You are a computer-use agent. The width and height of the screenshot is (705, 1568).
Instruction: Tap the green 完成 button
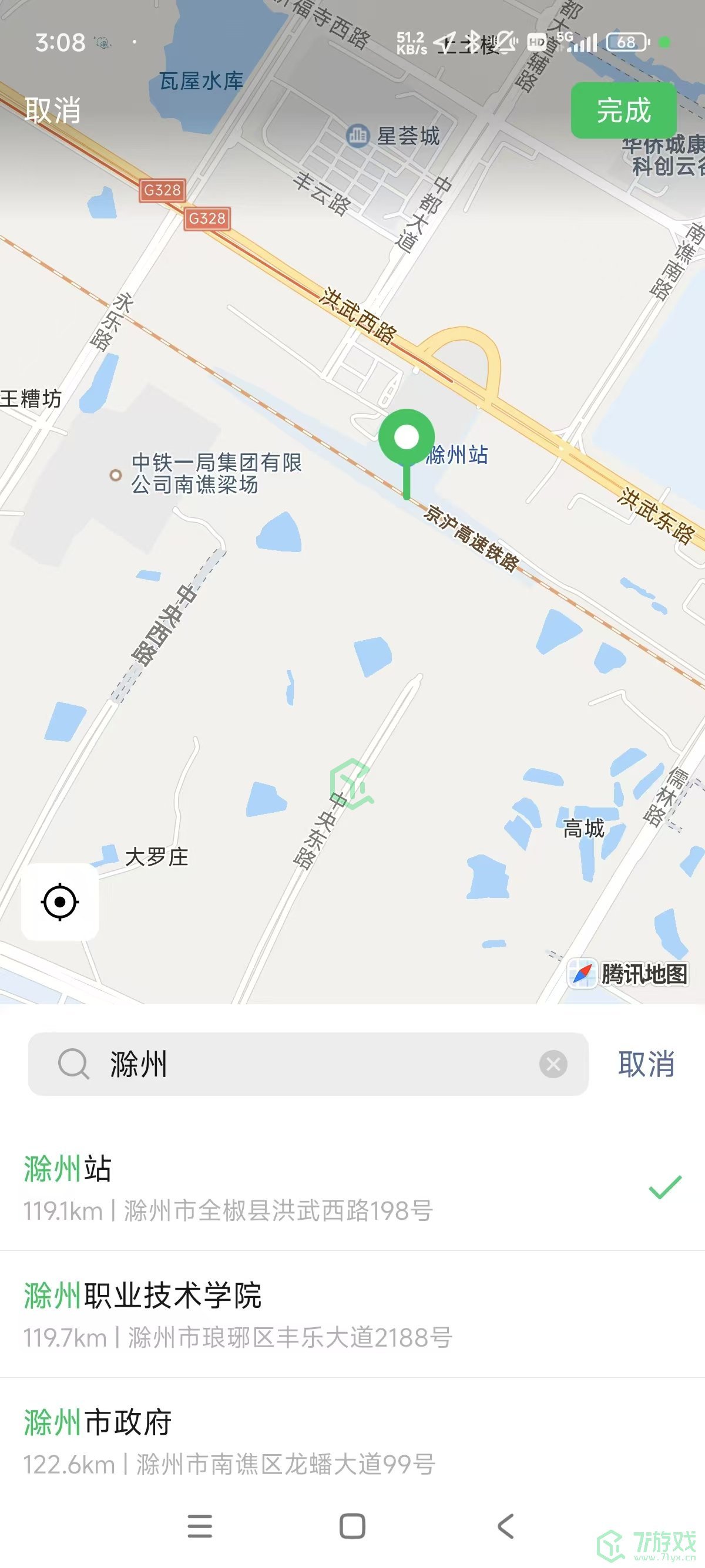[623, 111]
